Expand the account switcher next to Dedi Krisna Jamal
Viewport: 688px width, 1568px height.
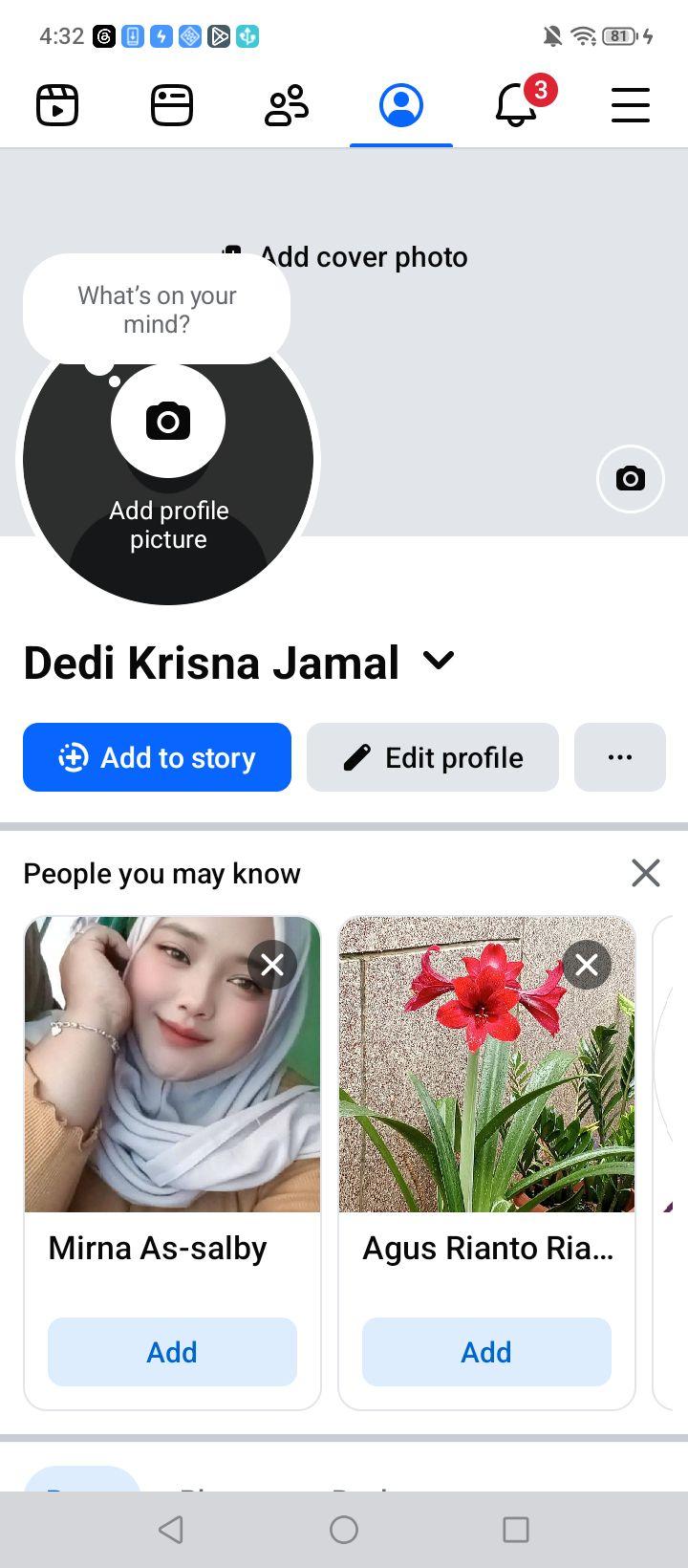(x=439, y=661)
